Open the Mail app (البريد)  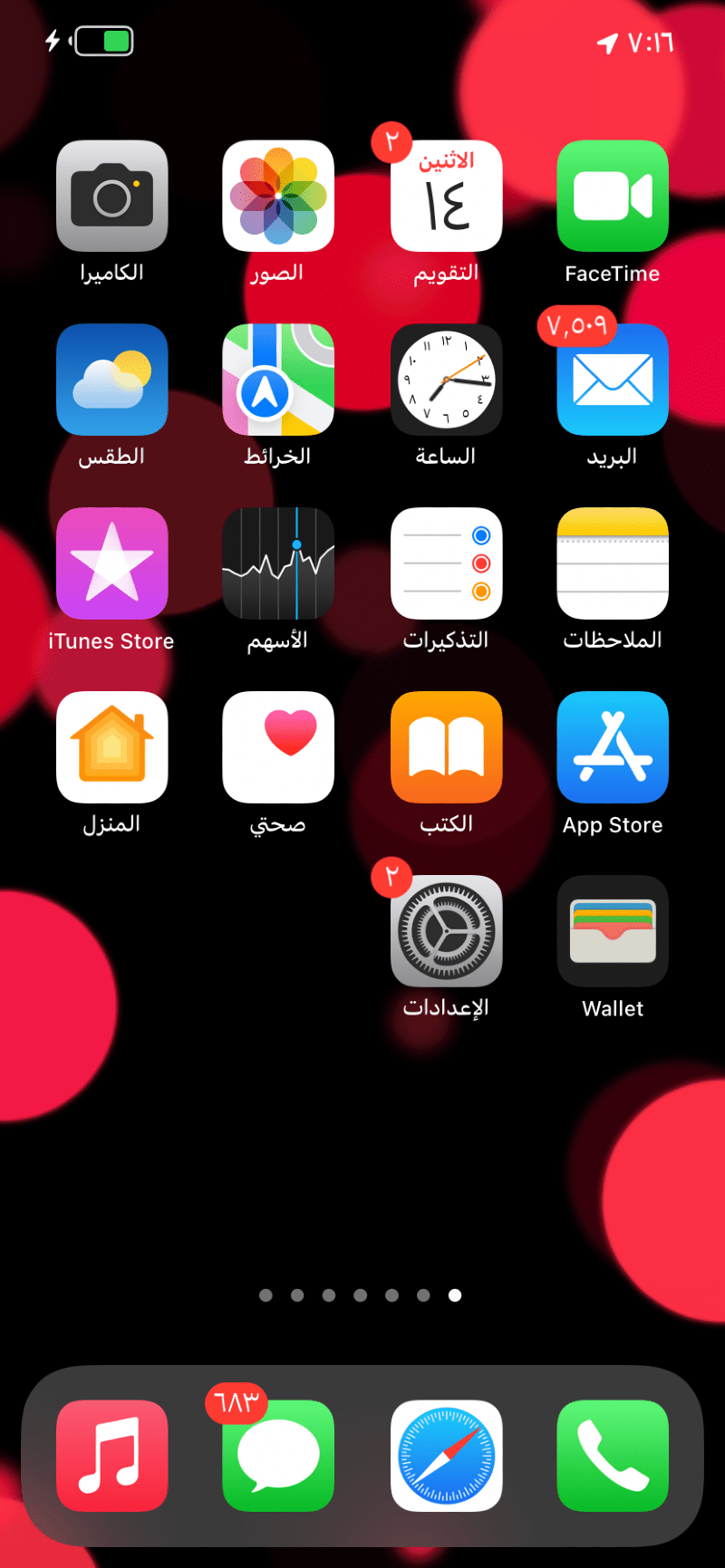pyautogui.click(x=613, y=380)
